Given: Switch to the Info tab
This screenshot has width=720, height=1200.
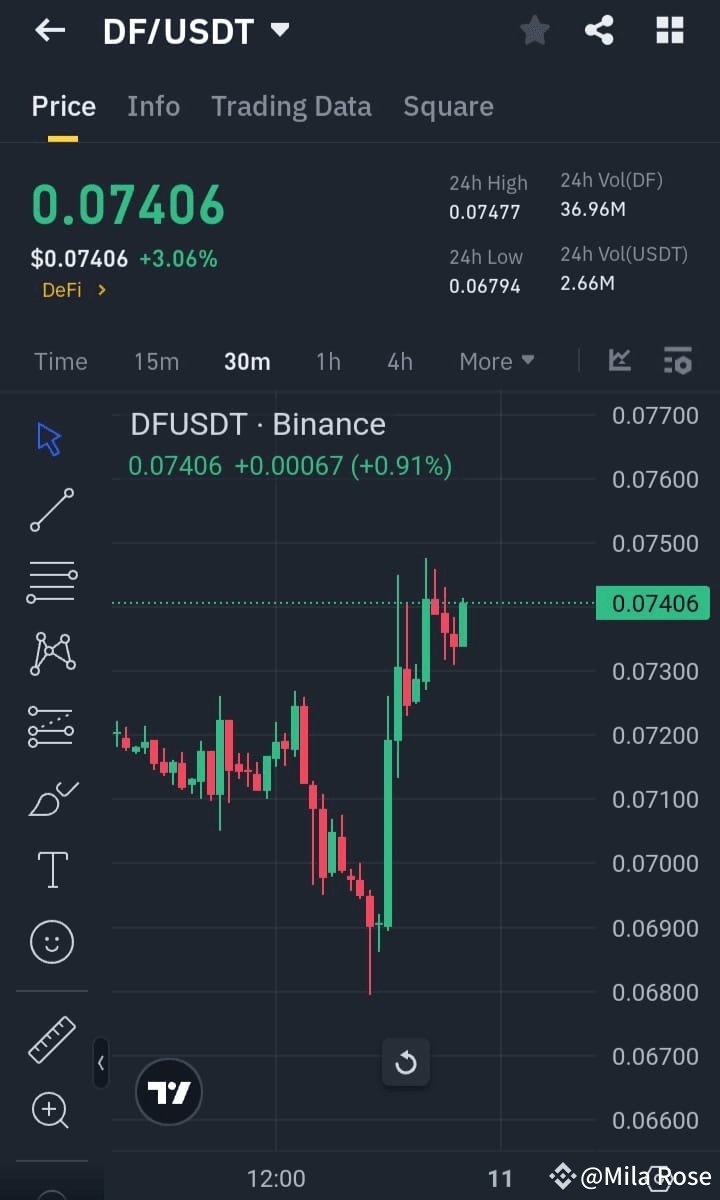Looking at the screenshot, I should 153,106.
